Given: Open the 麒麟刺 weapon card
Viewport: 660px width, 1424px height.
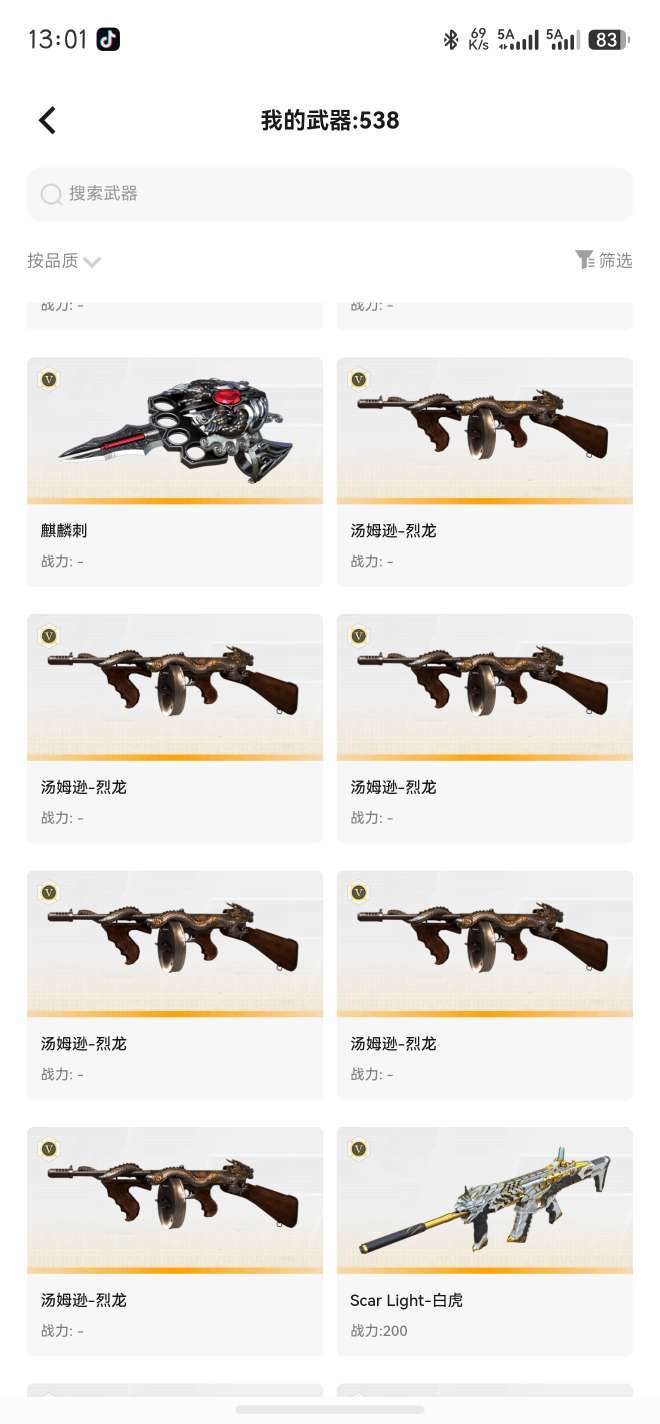Looking at the screenshot, I should (x=175, y=472).
